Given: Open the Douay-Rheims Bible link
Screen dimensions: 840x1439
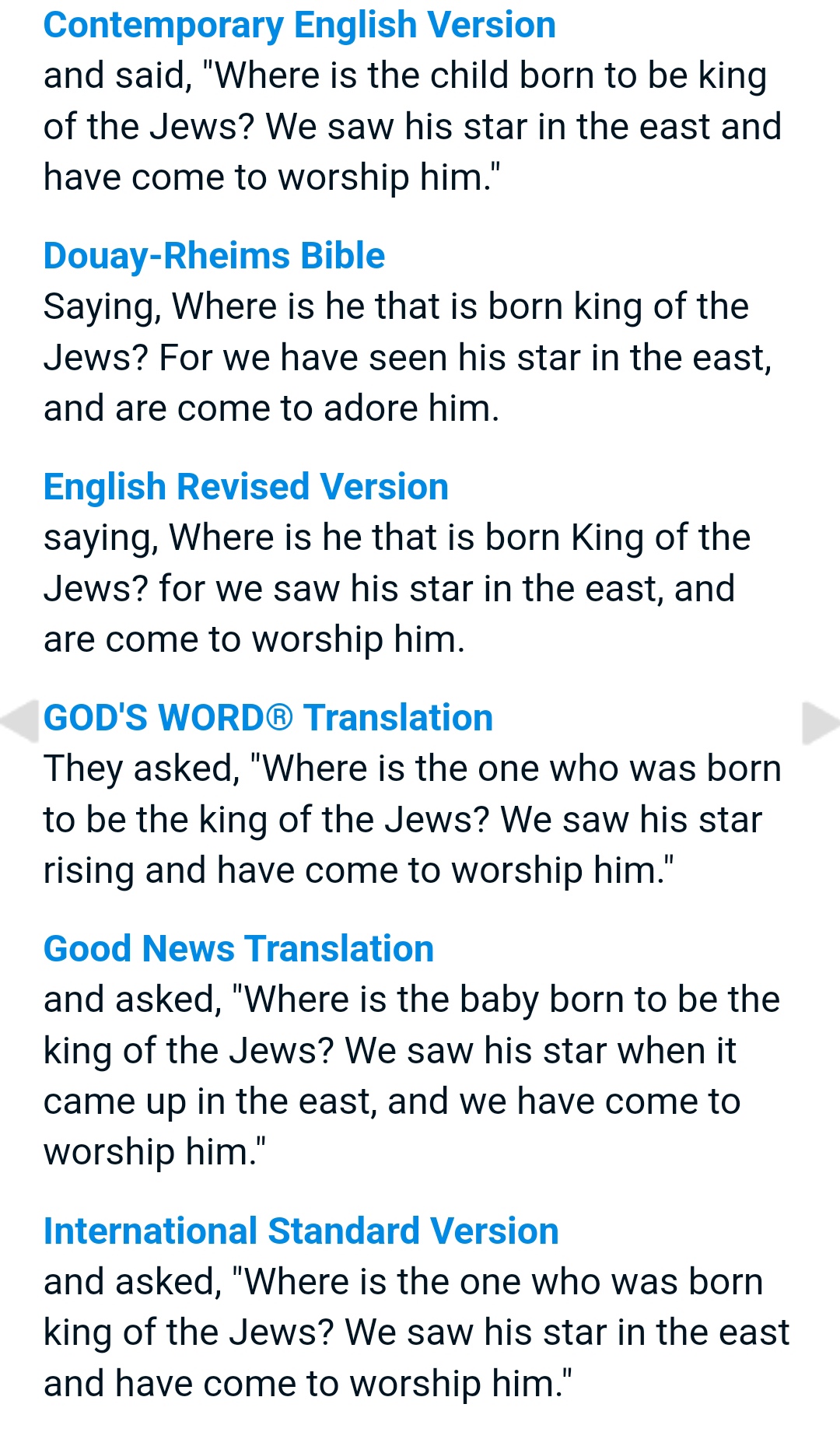Looking at the screenshot, I should pyautogui.click(x=214, y=256).
